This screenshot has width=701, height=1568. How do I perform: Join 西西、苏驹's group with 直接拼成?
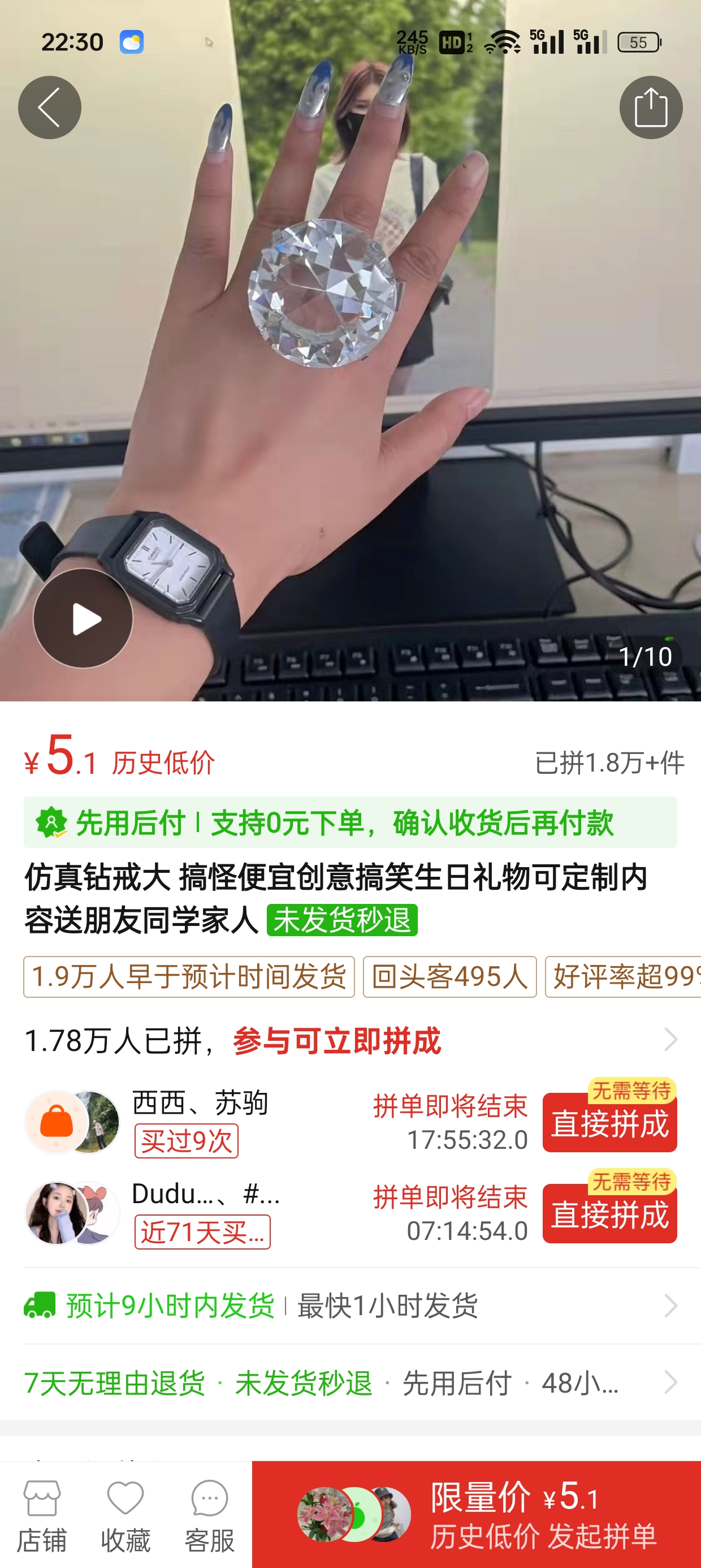(x=609, y=1123)
